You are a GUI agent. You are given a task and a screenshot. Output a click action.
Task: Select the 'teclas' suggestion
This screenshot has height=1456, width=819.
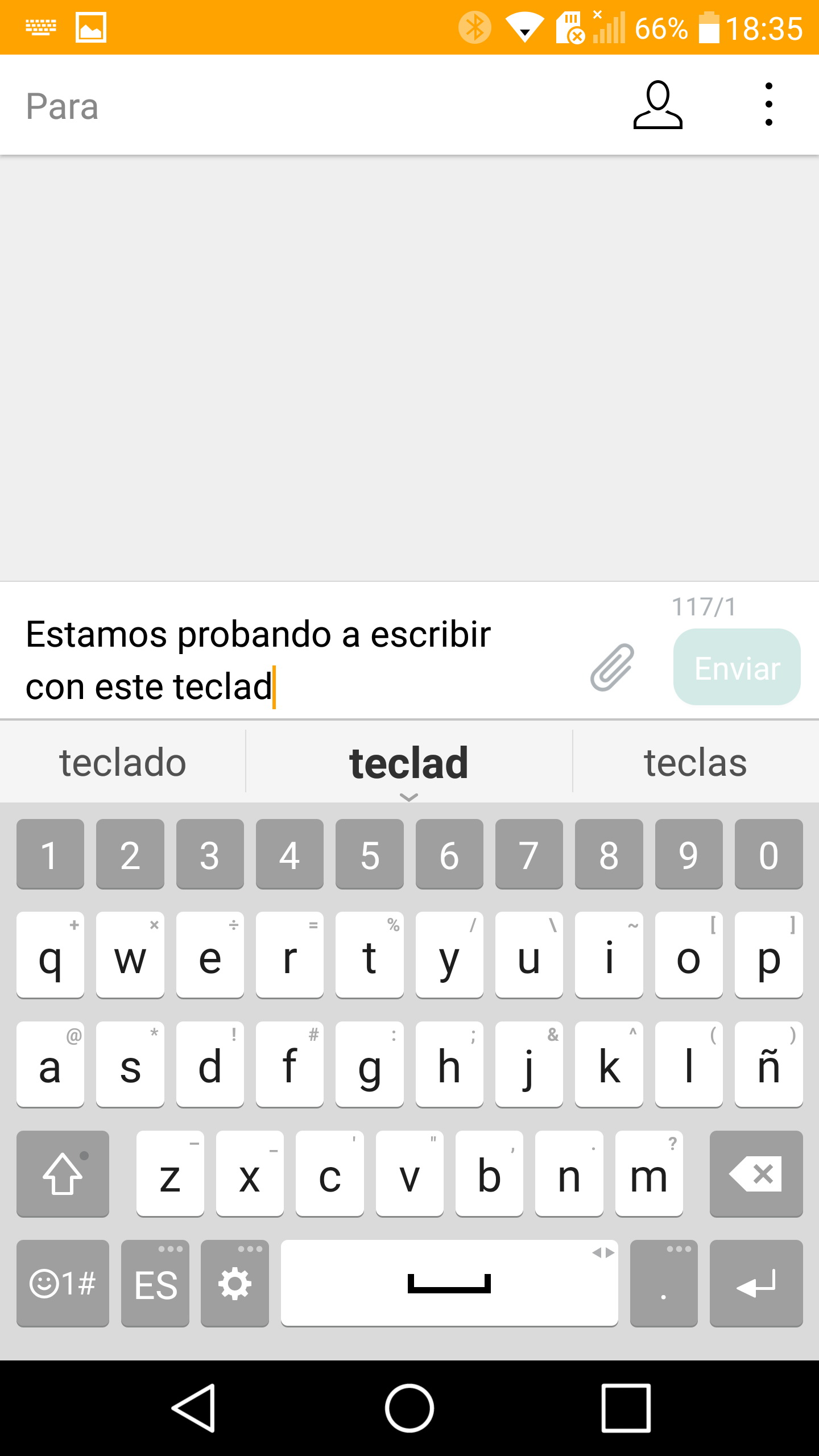695,763
